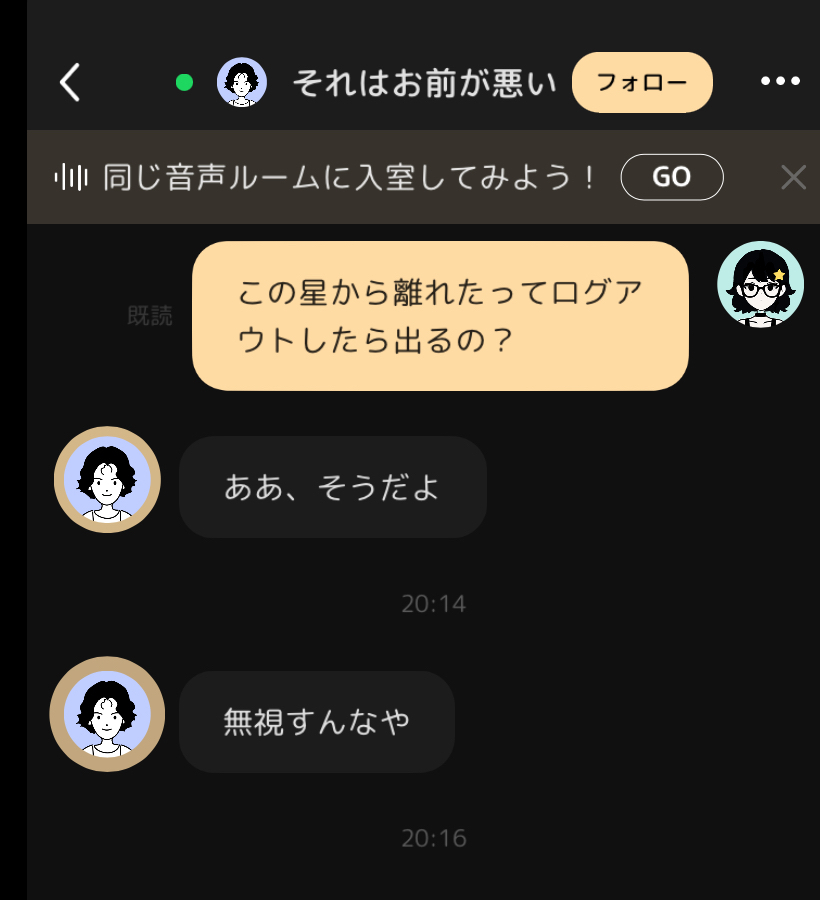Open the three-dot chat options menu
820x900 pixels.
tap(780, 81)
